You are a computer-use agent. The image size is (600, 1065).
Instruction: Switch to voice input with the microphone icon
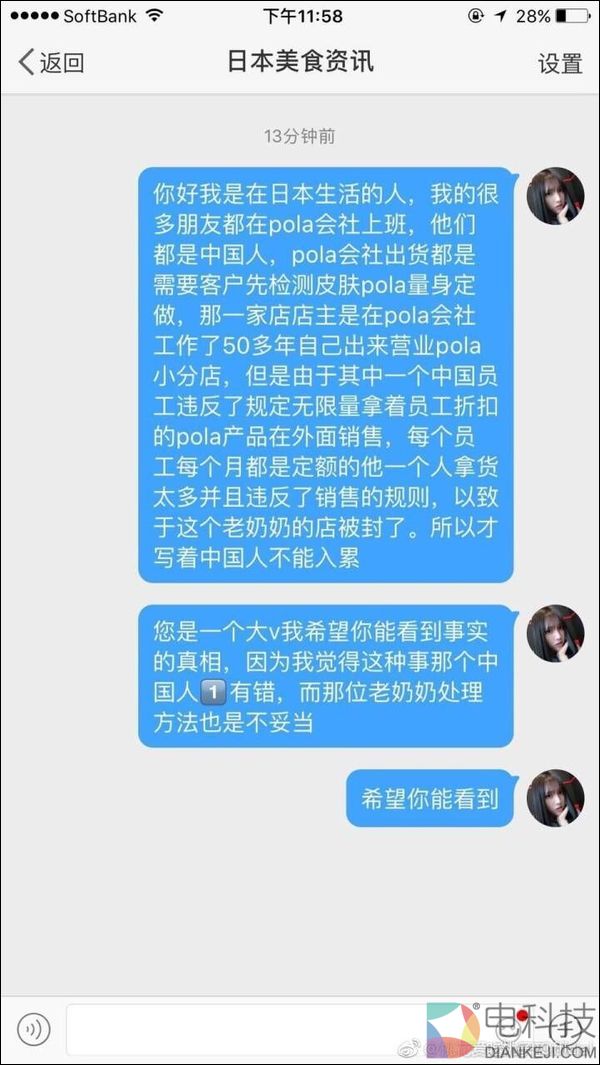point(34,1028)
